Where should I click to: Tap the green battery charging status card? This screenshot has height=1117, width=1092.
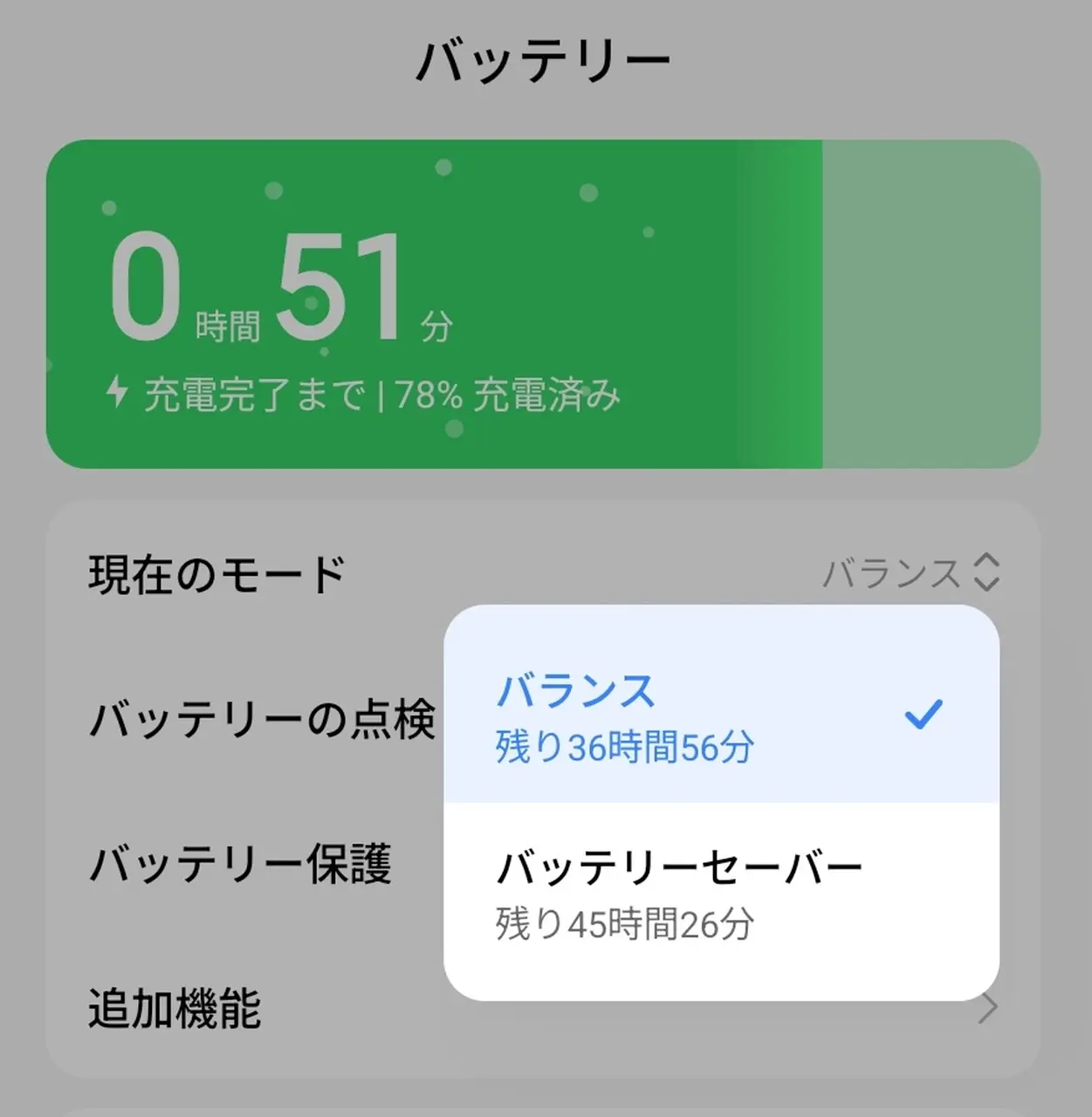[x=541, y=304]
